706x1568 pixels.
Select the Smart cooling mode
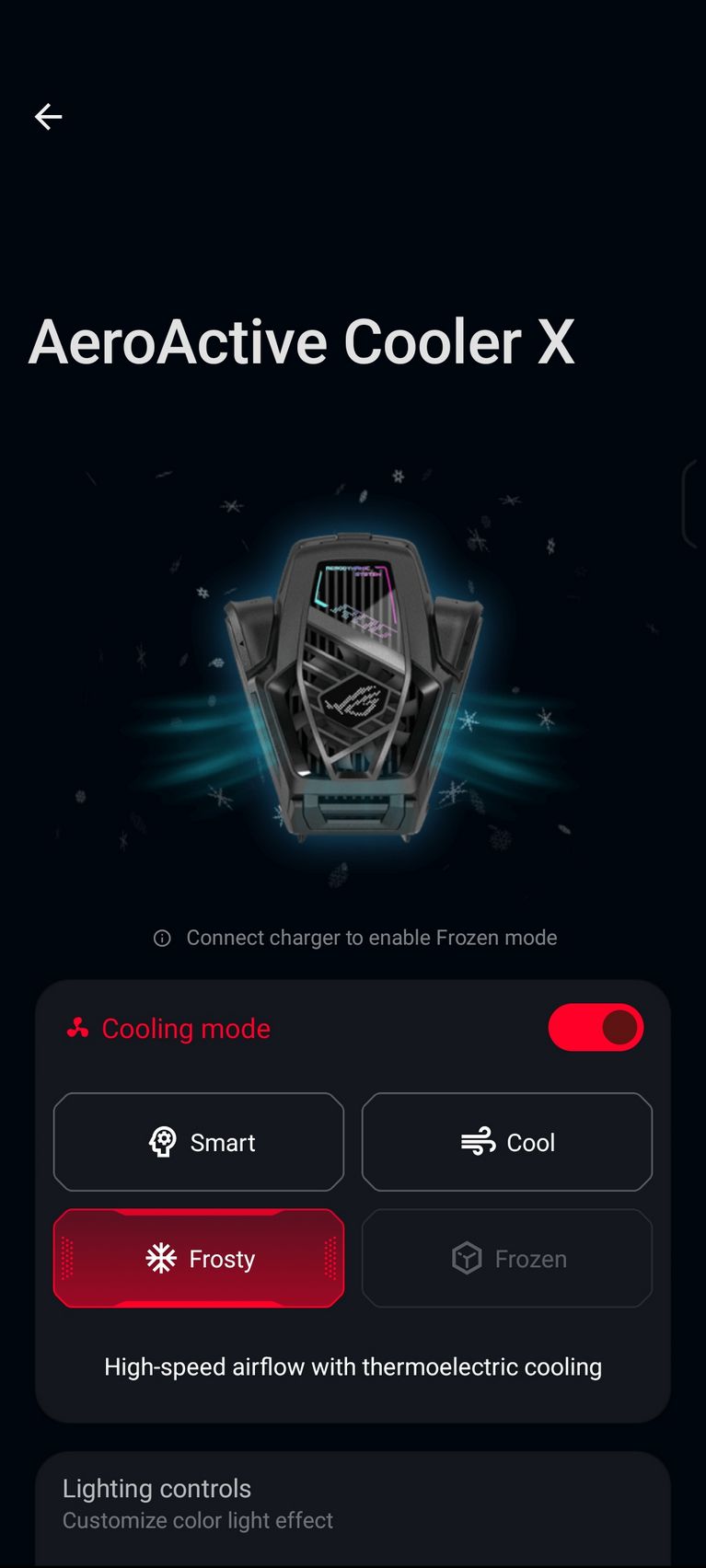[199, 1142]
